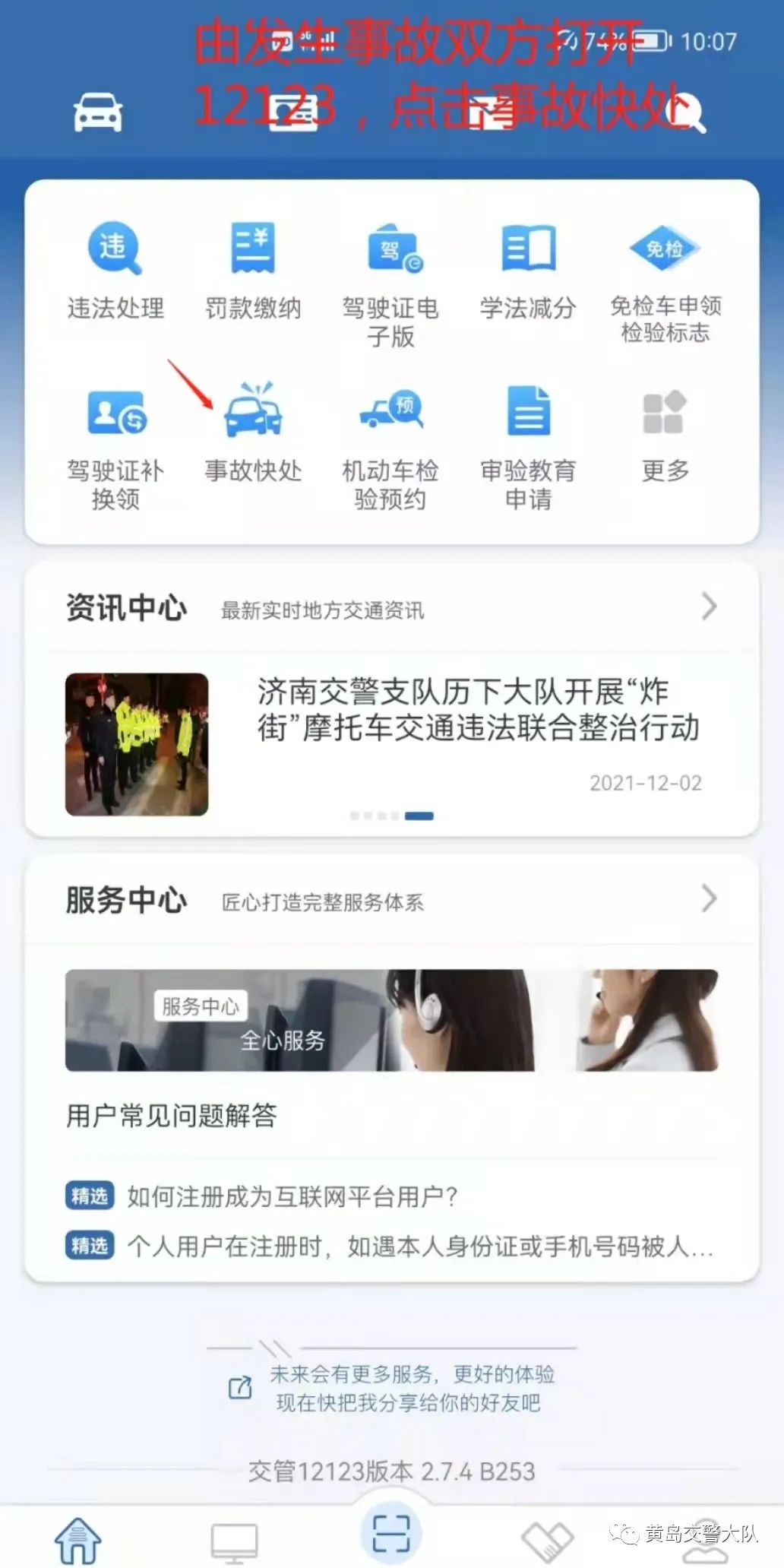Open 违法处理 violation handling

coord(115,271)
